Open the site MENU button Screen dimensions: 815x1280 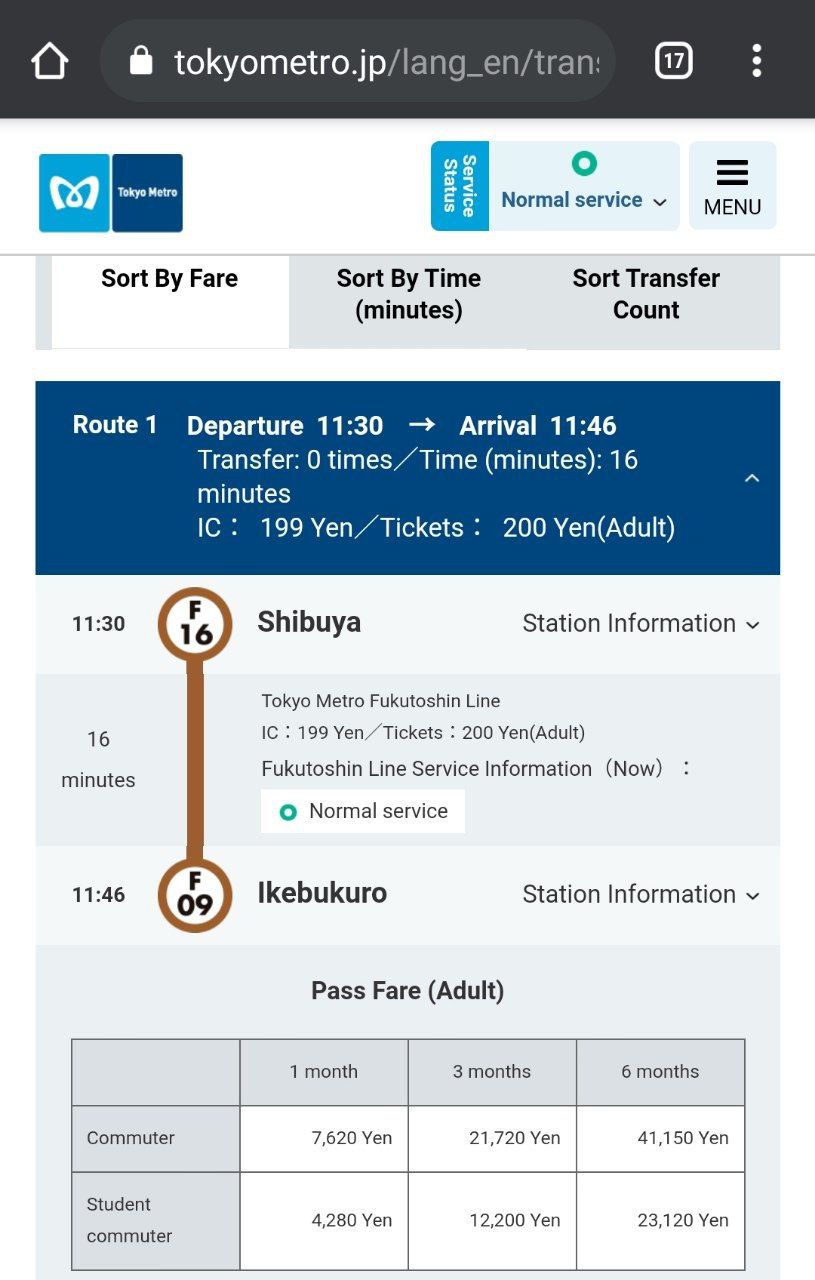pos(732,187)
